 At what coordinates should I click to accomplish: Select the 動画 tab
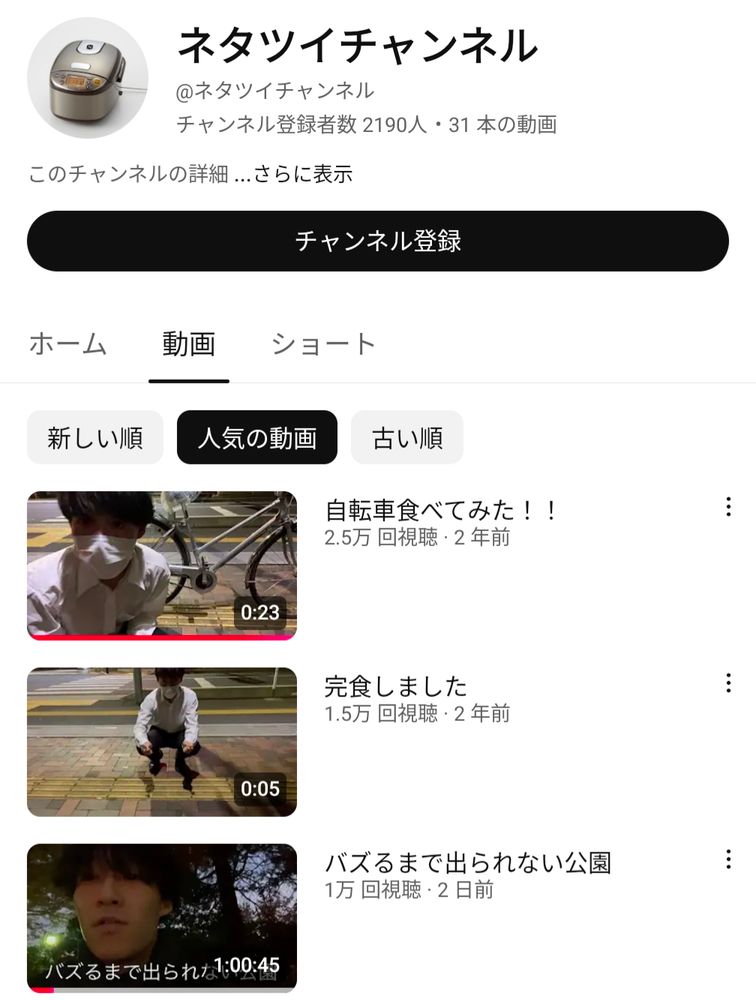[189, 344]
